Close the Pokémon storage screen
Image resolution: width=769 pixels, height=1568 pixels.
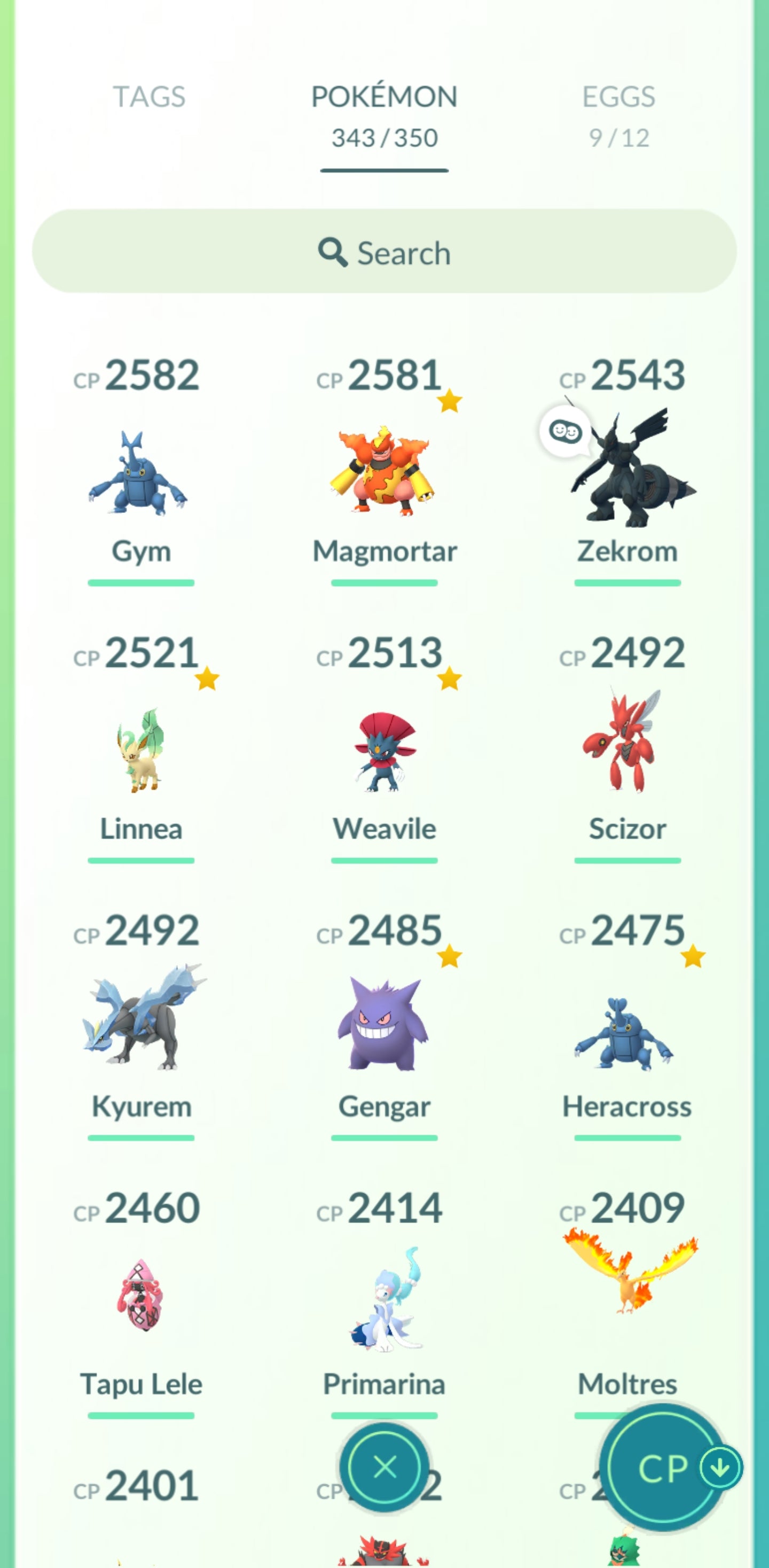click(x=384, y=1467)
